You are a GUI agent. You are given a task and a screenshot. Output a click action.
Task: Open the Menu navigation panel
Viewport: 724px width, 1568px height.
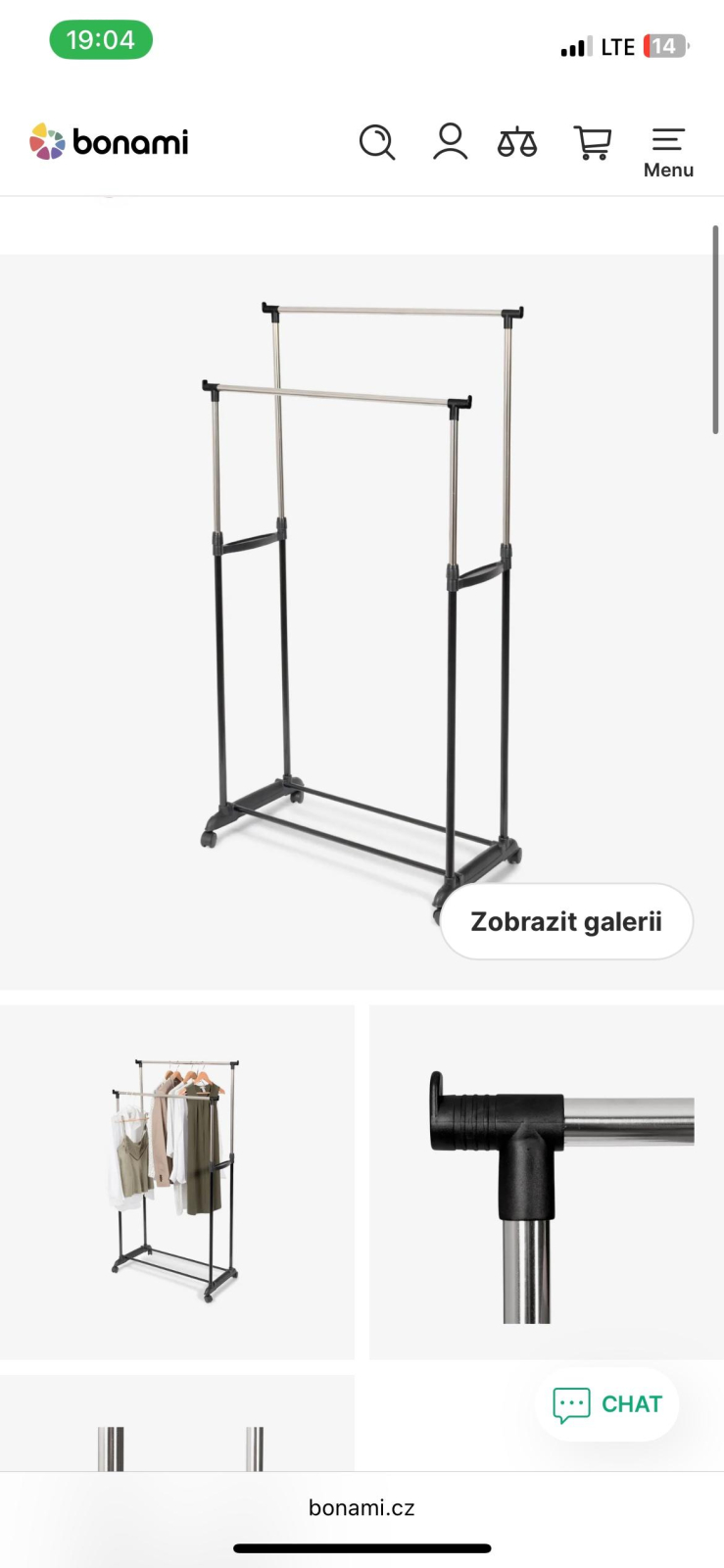[x=667, y=149]
